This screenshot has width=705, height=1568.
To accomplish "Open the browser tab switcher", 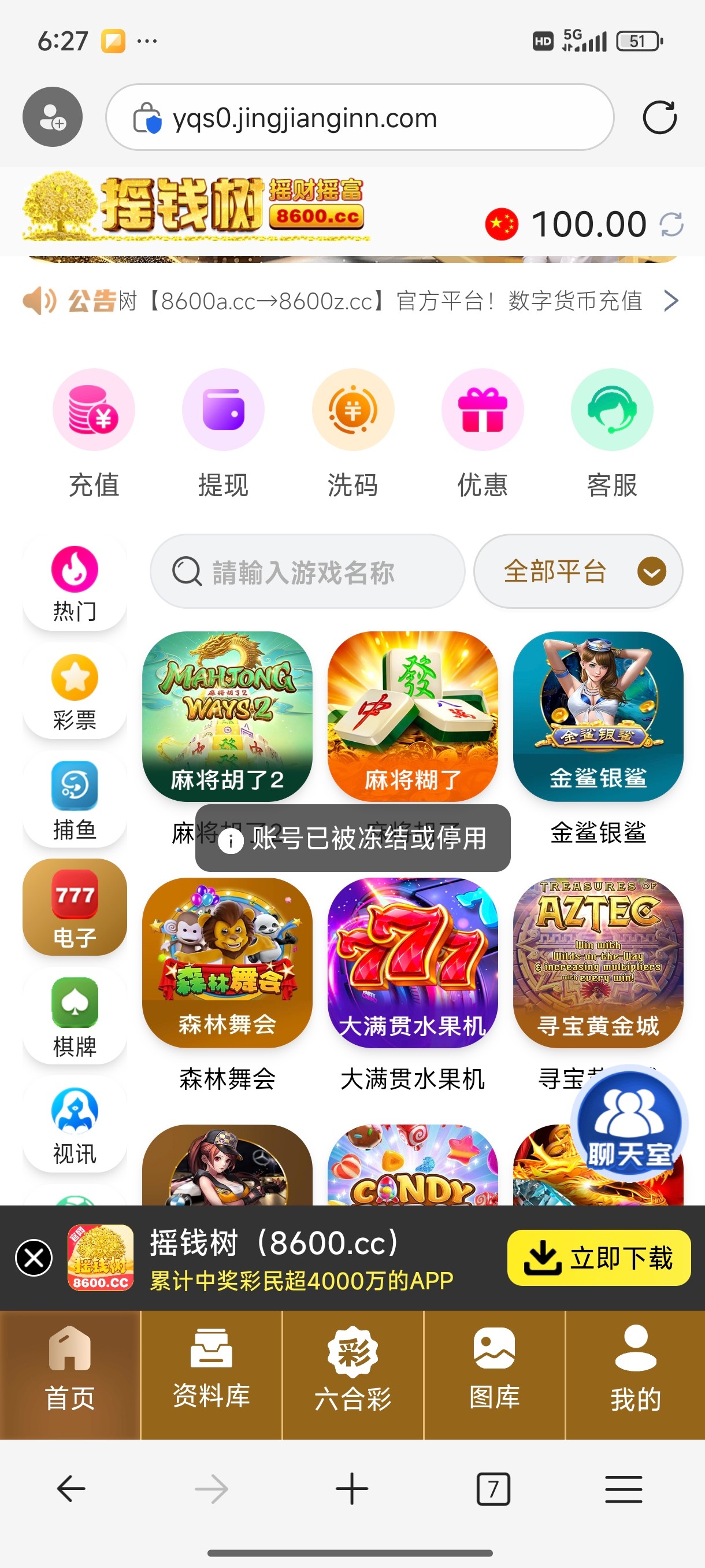I will pyautogui.click(x=493, y=1489).
